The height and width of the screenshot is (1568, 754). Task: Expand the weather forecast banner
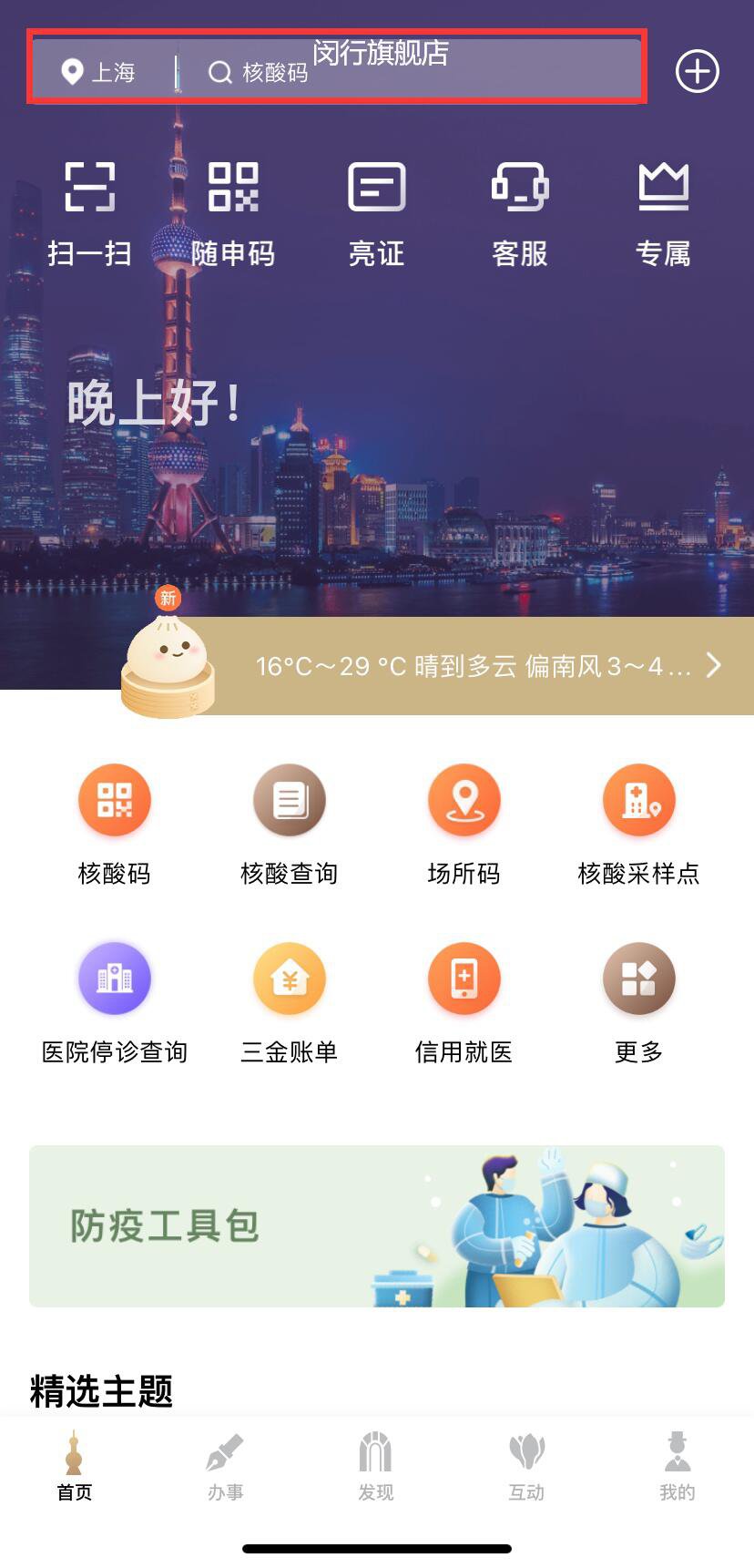483,666
